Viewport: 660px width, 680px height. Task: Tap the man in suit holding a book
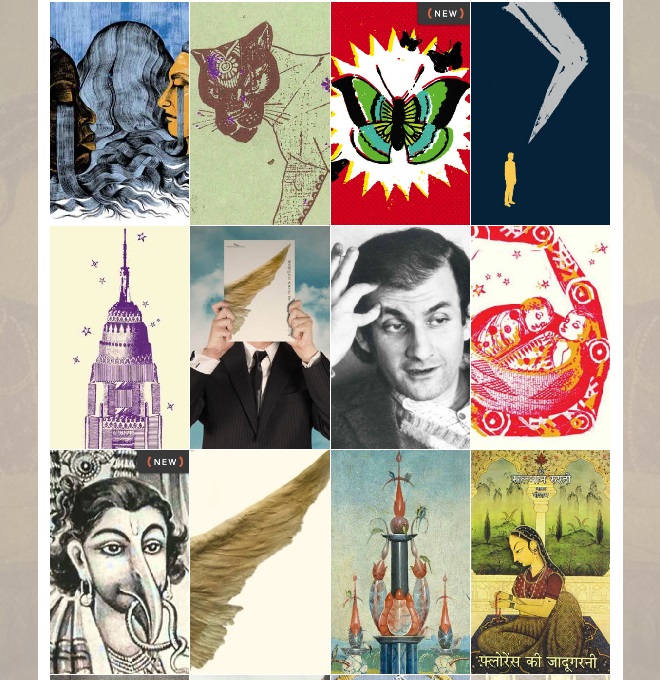point(259,337)
